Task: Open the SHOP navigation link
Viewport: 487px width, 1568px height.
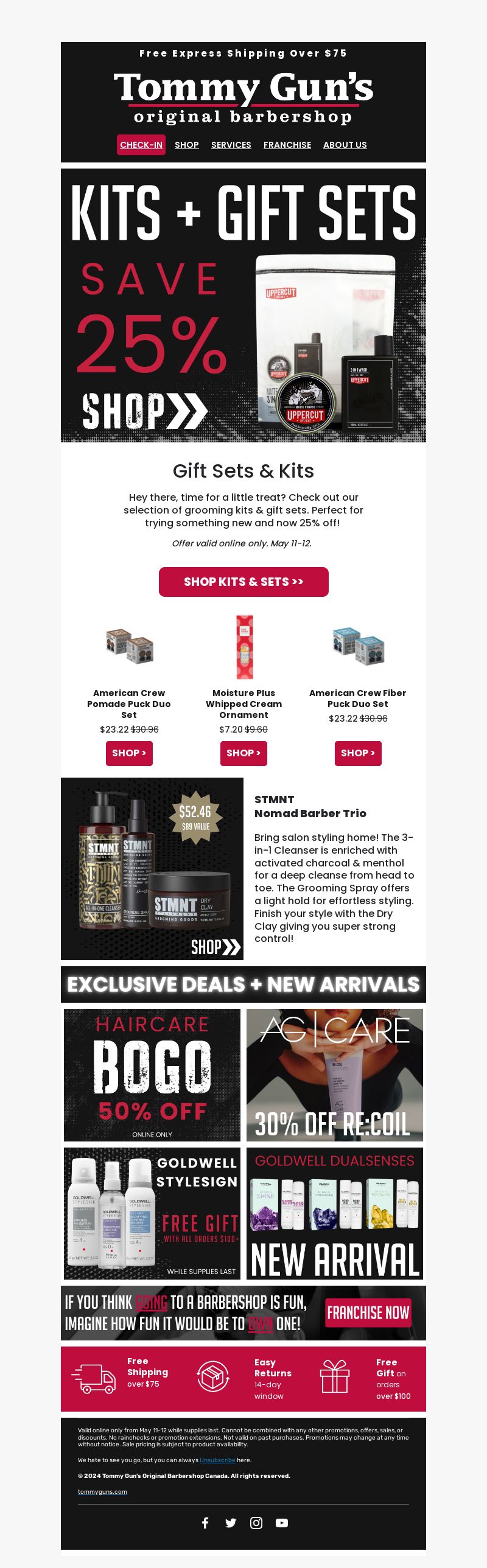Action: pos(186,145)
